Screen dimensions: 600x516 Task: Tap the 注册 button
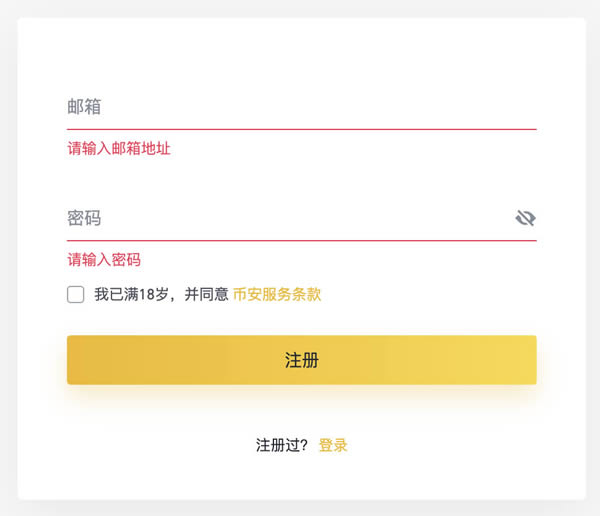coord(301,360)
